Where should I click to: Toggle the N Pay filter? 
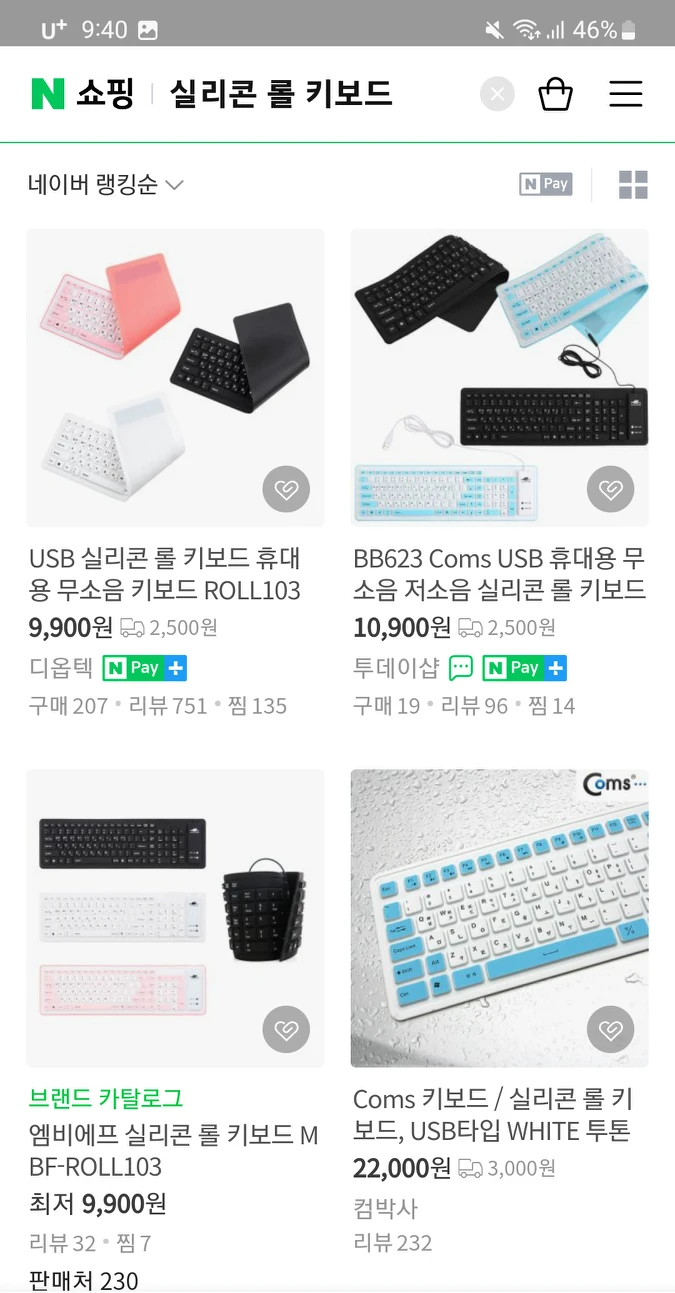coord(545,184)
